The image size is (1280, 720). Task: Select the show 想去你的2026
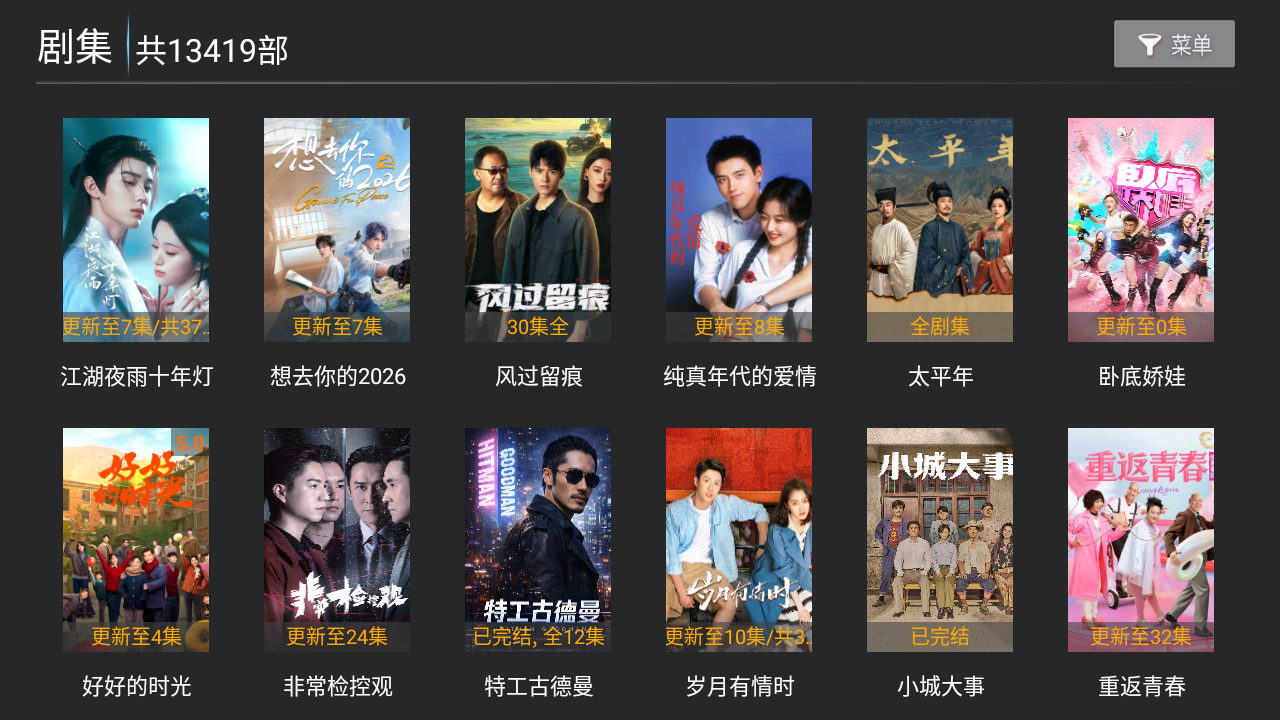[337, 230]
